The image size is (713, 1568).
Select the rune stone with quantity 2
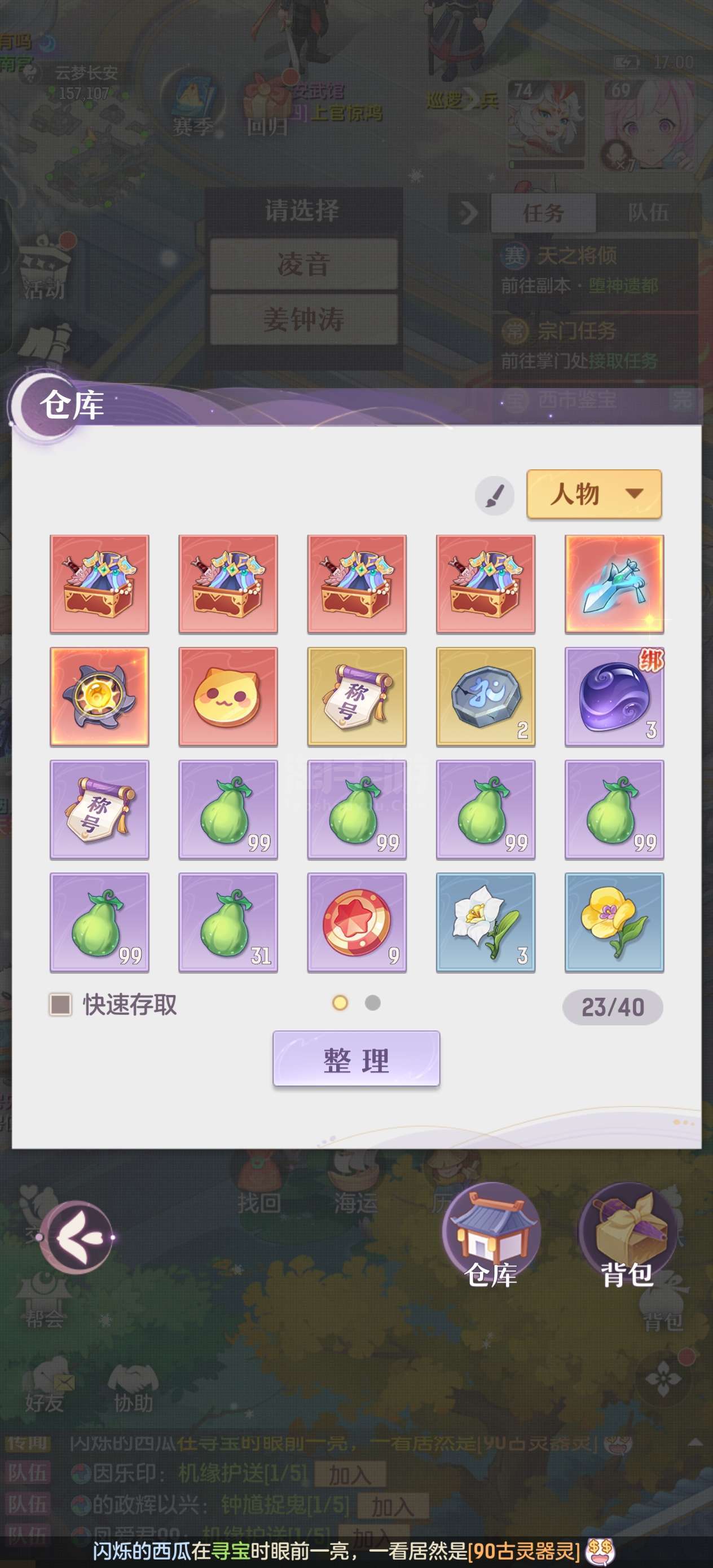tap(485, 697)
